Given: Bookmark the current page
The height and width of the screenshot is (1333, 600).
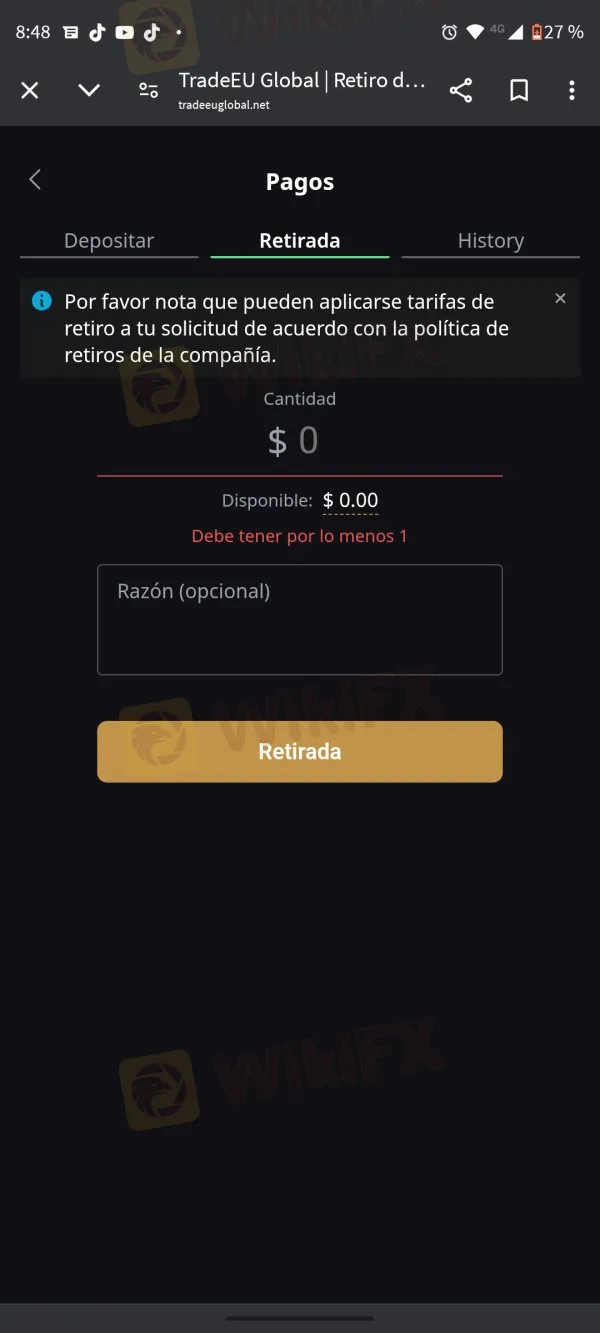Looking at the screenshot, I should (x=519, y=91).
